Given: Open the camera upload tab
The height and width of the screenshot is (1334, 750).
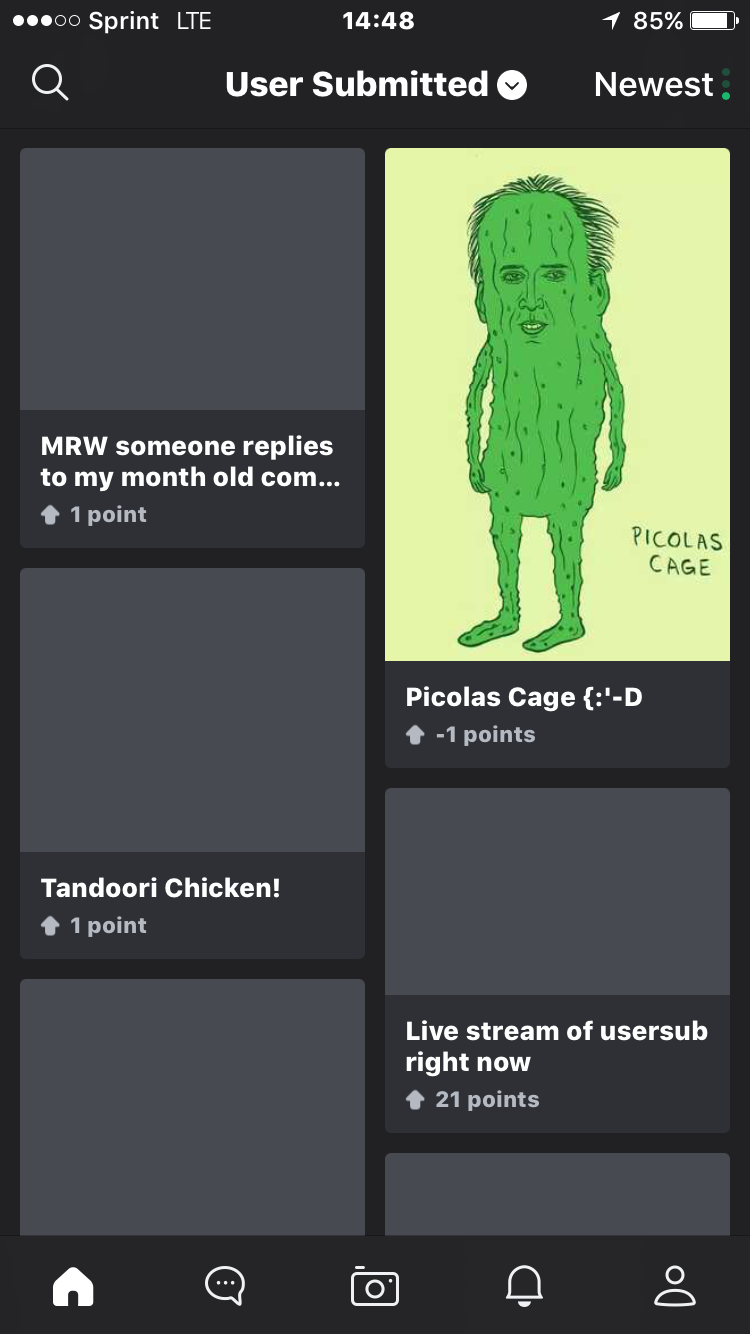Looking at the screenshot, I should click(x=375, y=1286).
